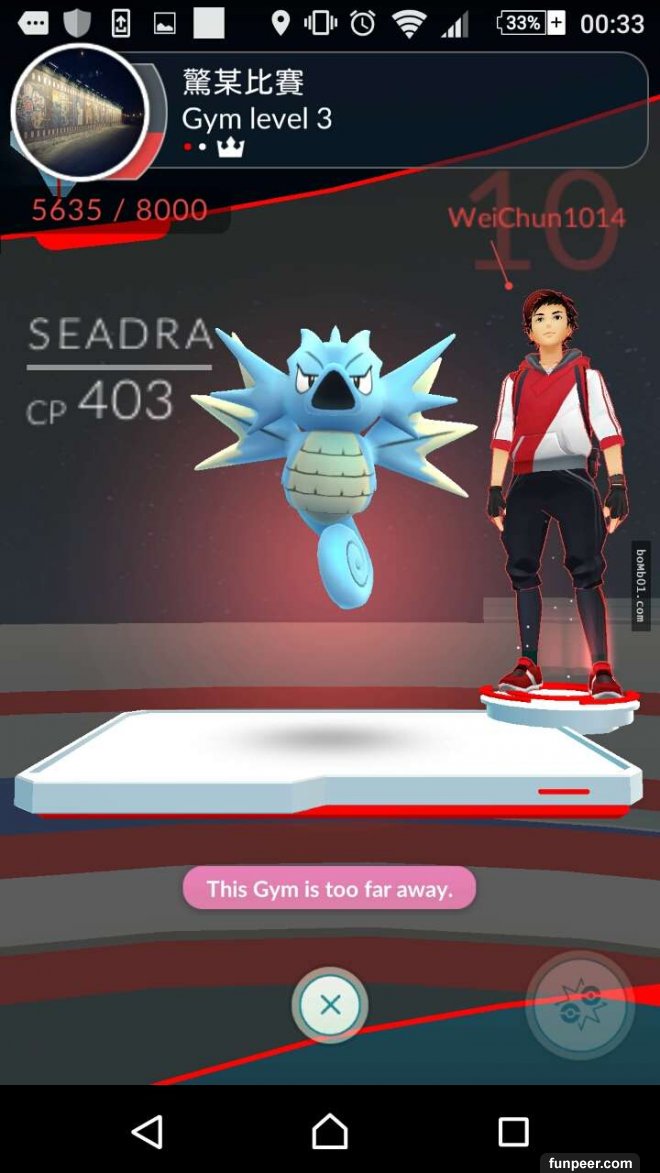
Task: Start a gym battle
Action: (x=579, y=1004)
